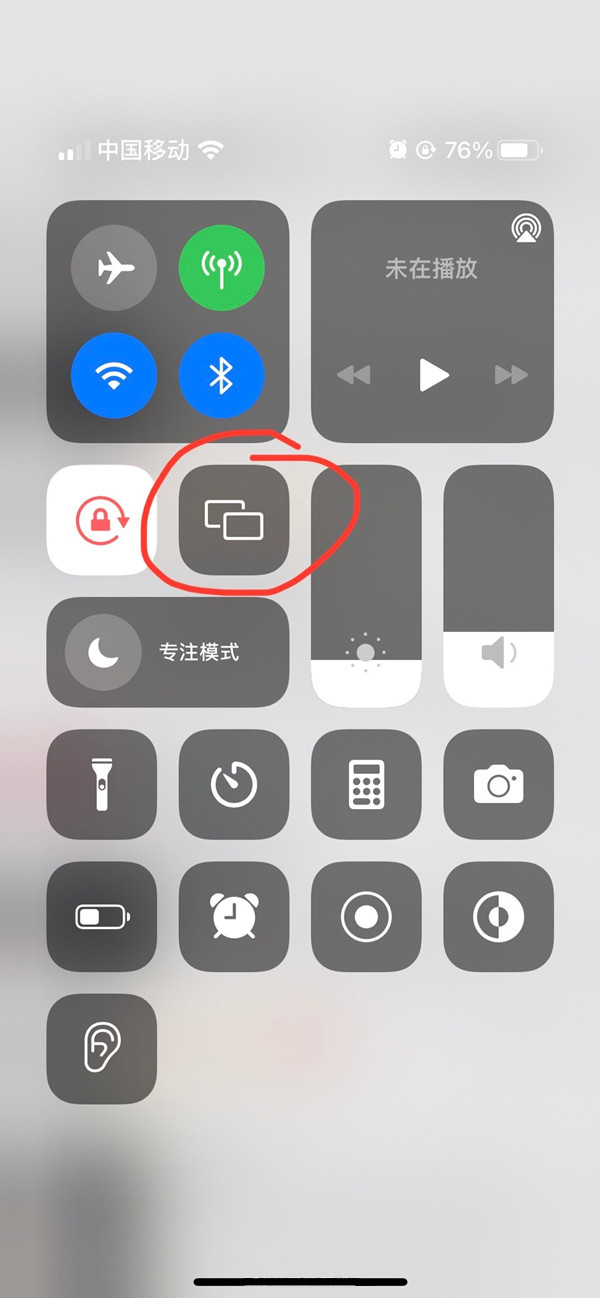Open the hearing control
This screenshot has width=600, height=1298.
pos(101,1048)
